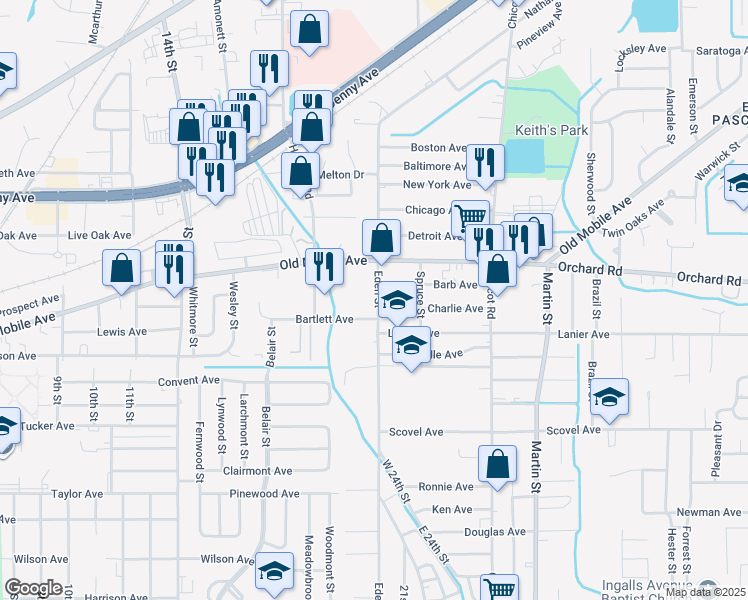Select the school marker on Charlie Ave

(x=397, y=299)
